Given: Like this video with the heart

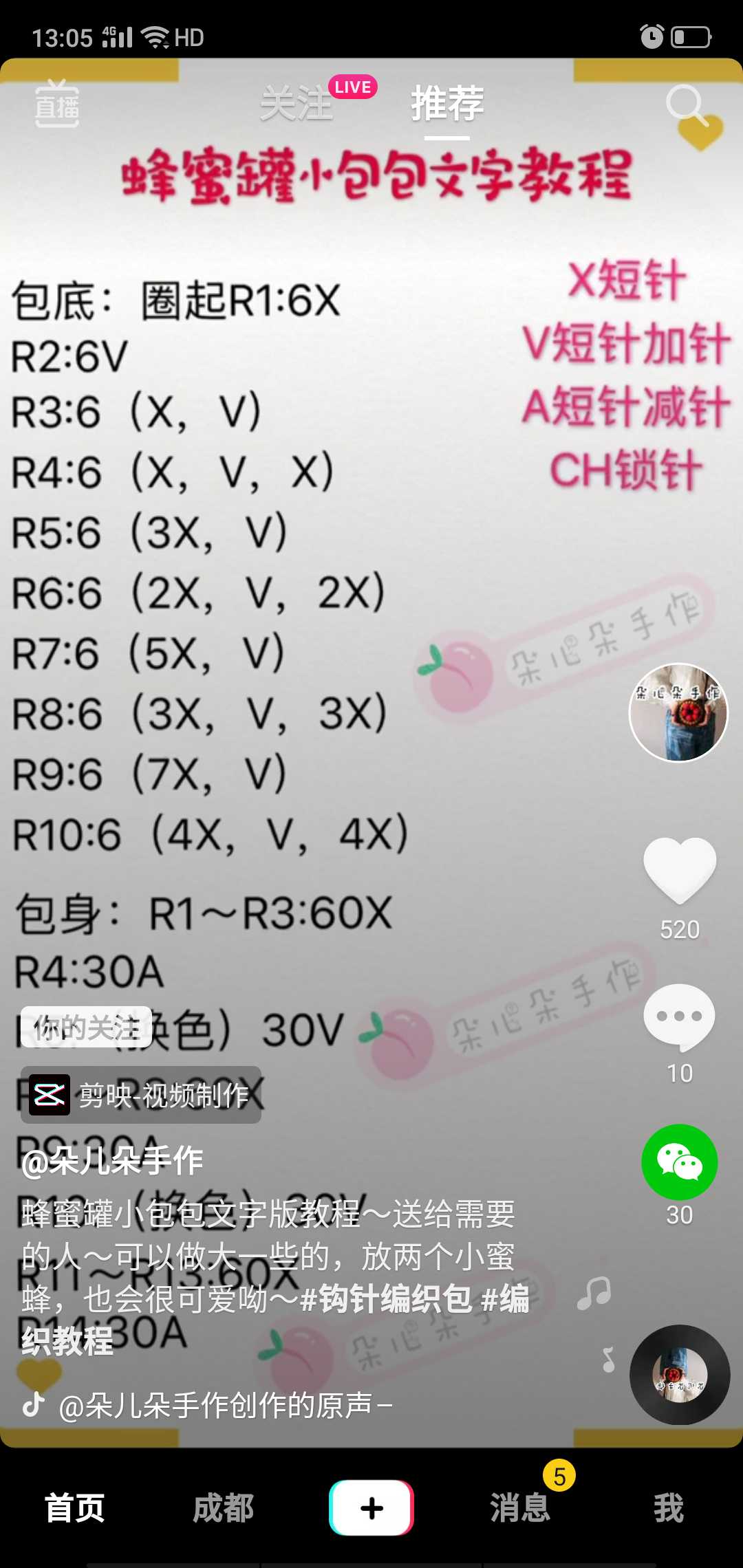Looking at the screenshot, I should [680, 869].
